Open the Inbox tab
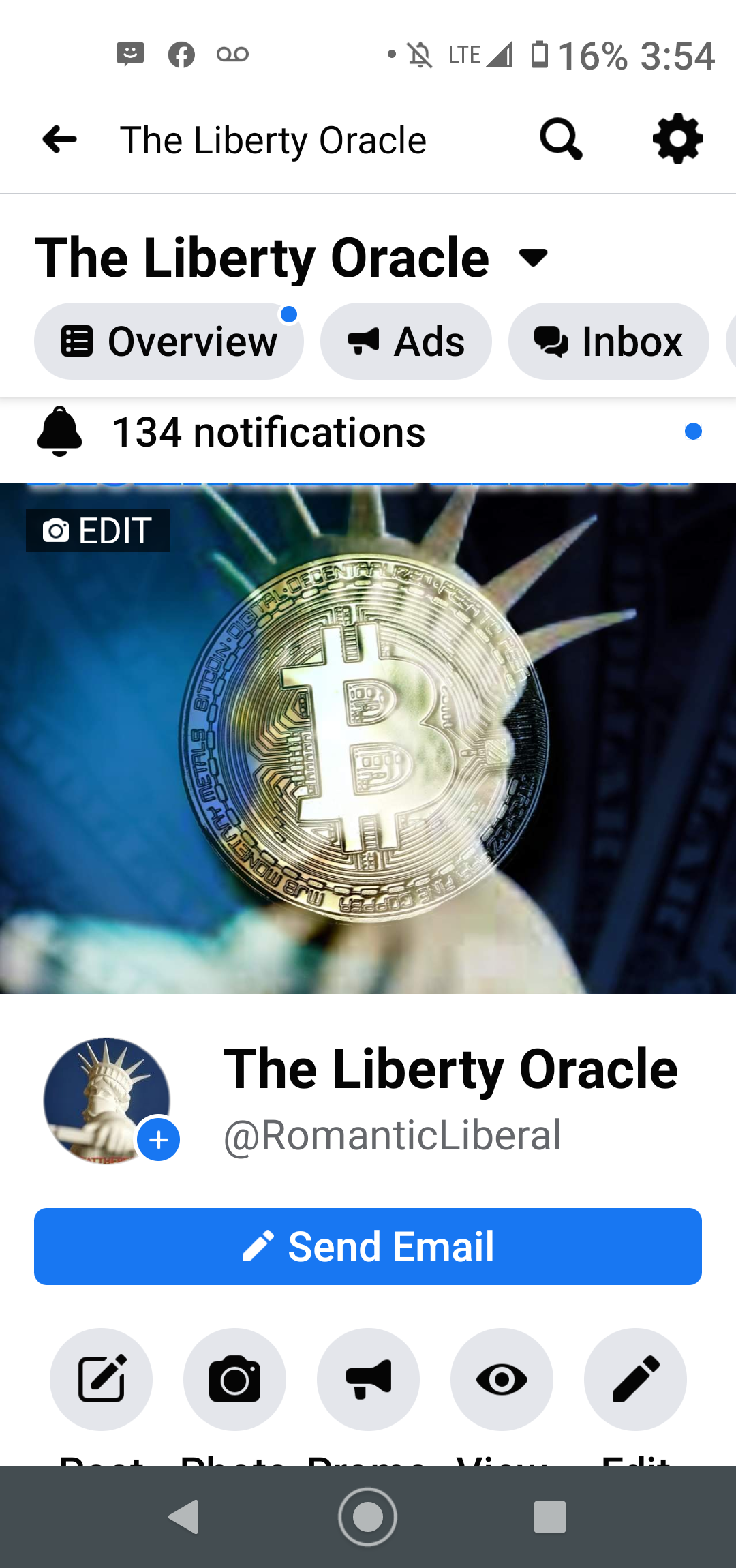The image size is (736, 1568). tap(608, 342)
